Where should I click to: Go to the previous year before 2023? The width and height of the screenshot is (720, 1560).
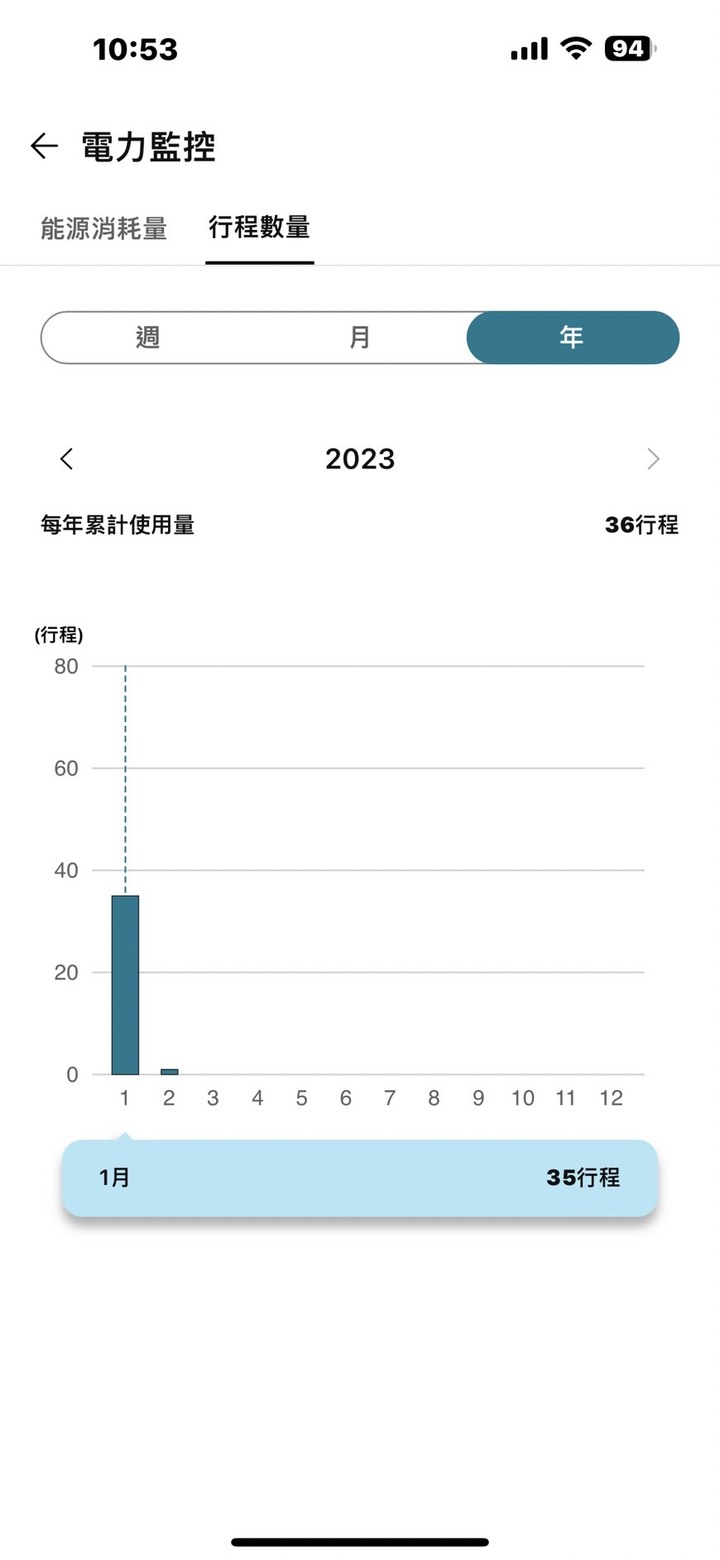[67, 459]
